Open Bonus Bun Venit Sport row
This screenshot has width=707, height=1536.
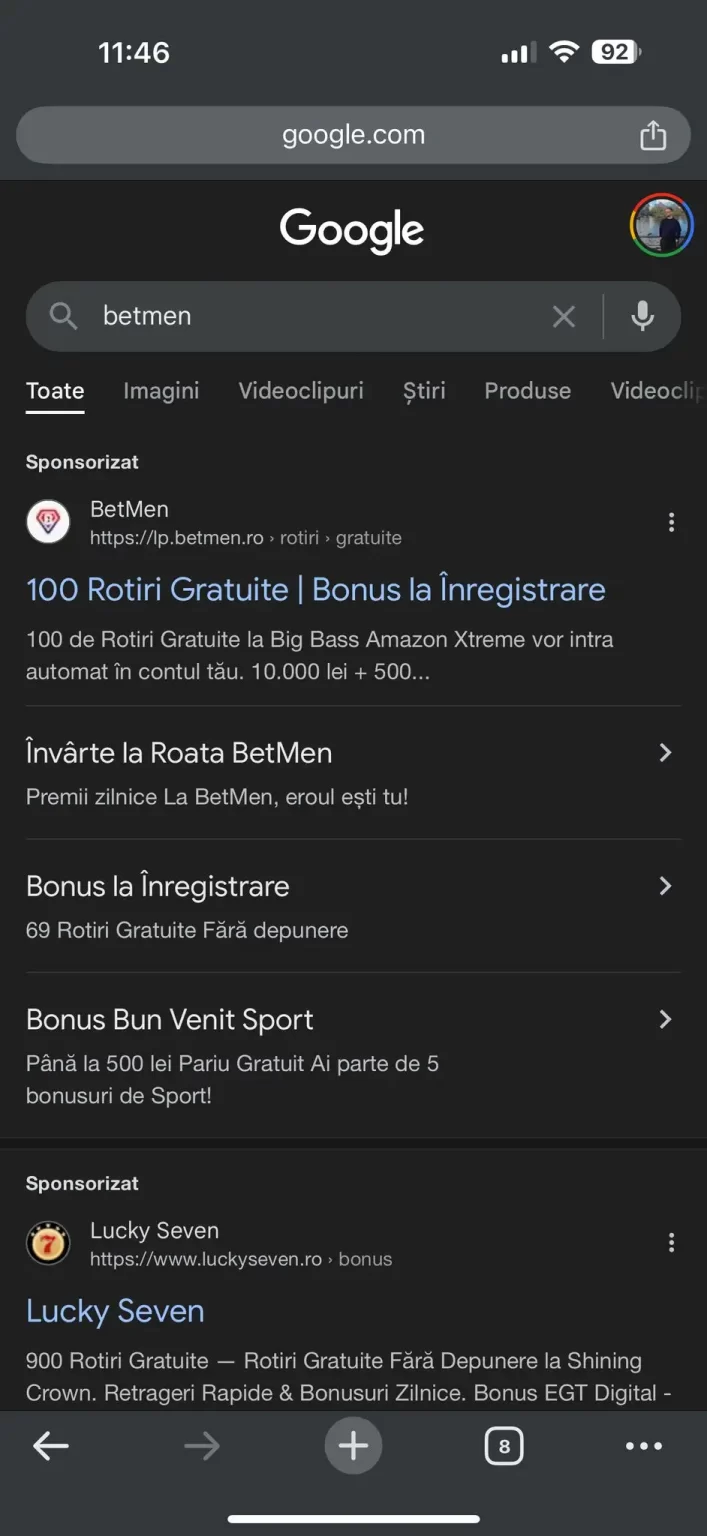(353, 1056)
